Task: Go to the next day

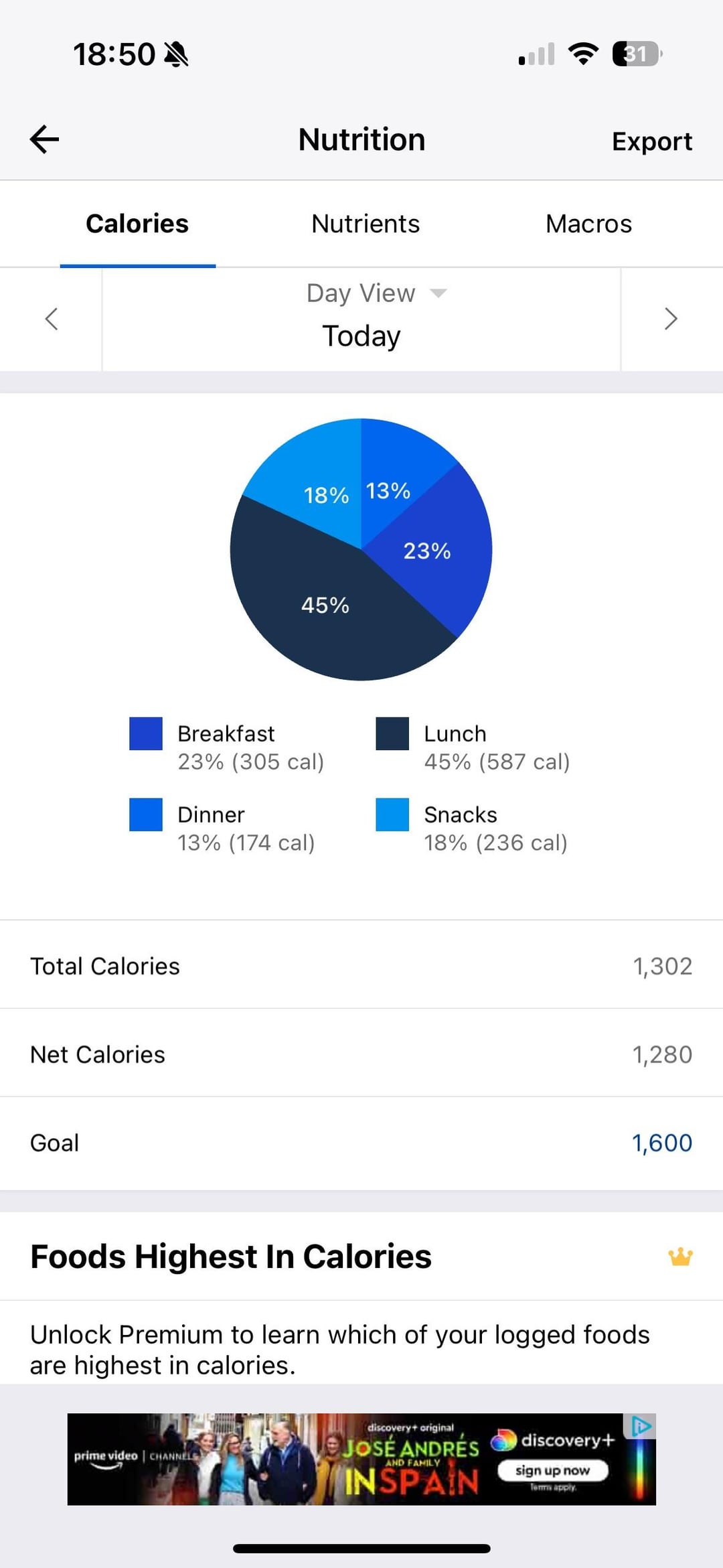Action: 671,319
